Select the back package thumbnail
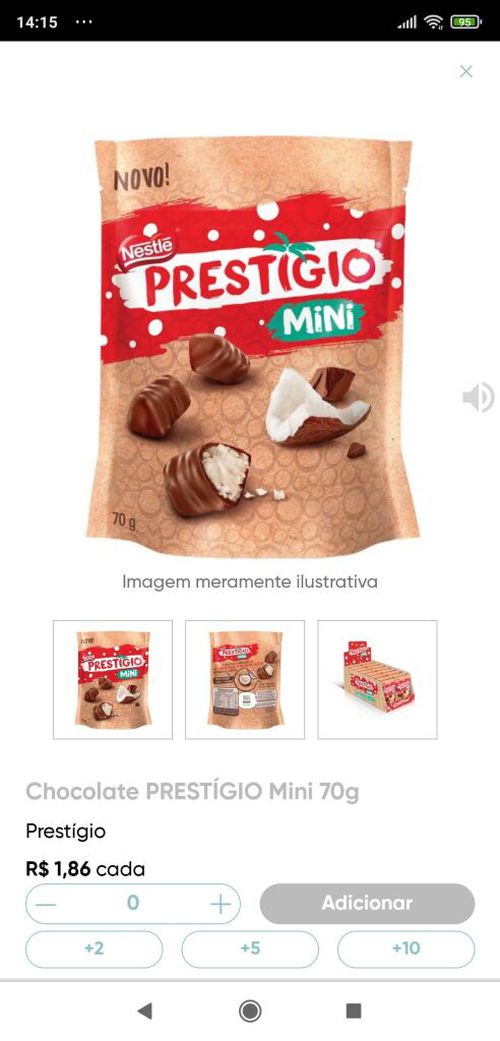The width and height of the screenshot is (500, 1041). tap(245, 679)
